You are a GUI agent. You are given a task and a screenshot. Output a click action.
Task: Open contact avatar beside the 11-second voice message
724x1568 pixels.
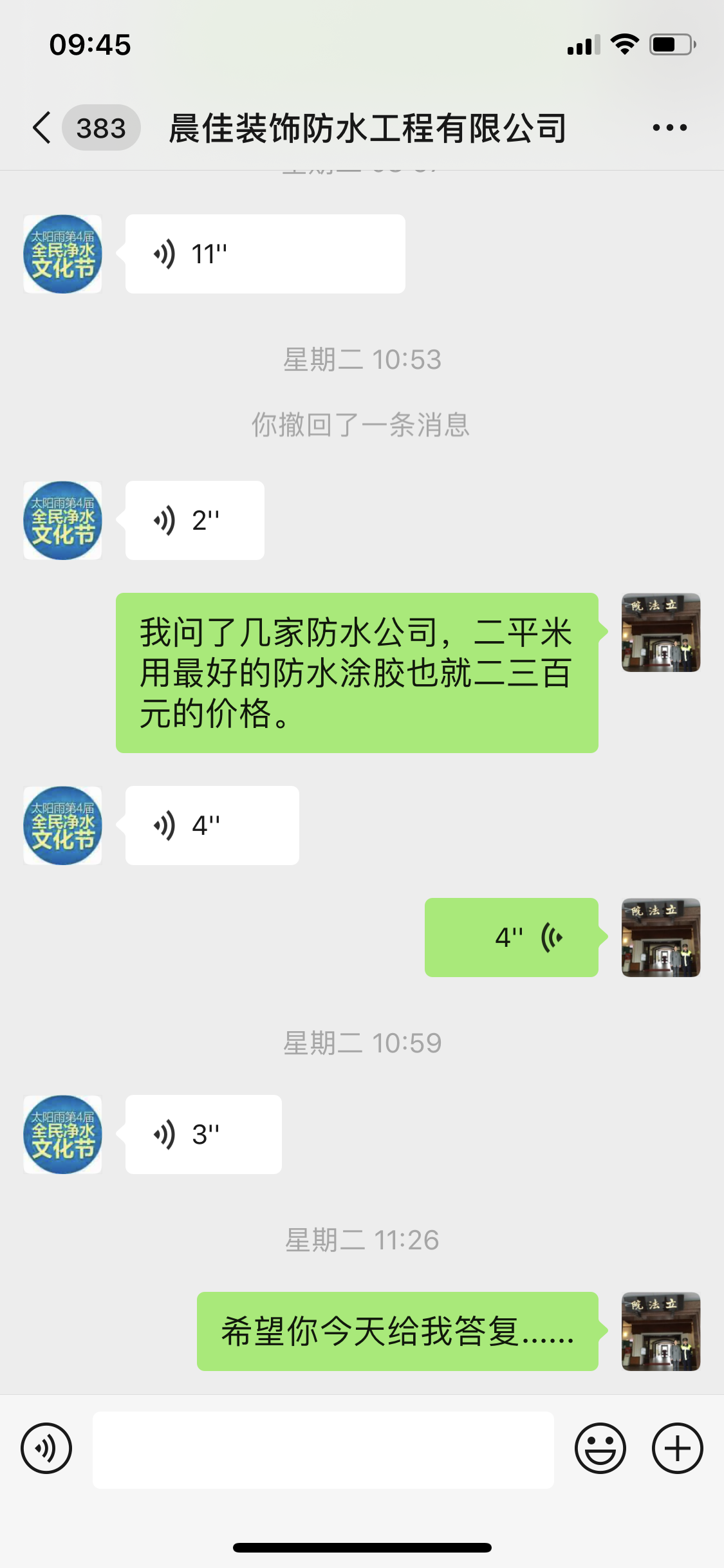(63, 254)
